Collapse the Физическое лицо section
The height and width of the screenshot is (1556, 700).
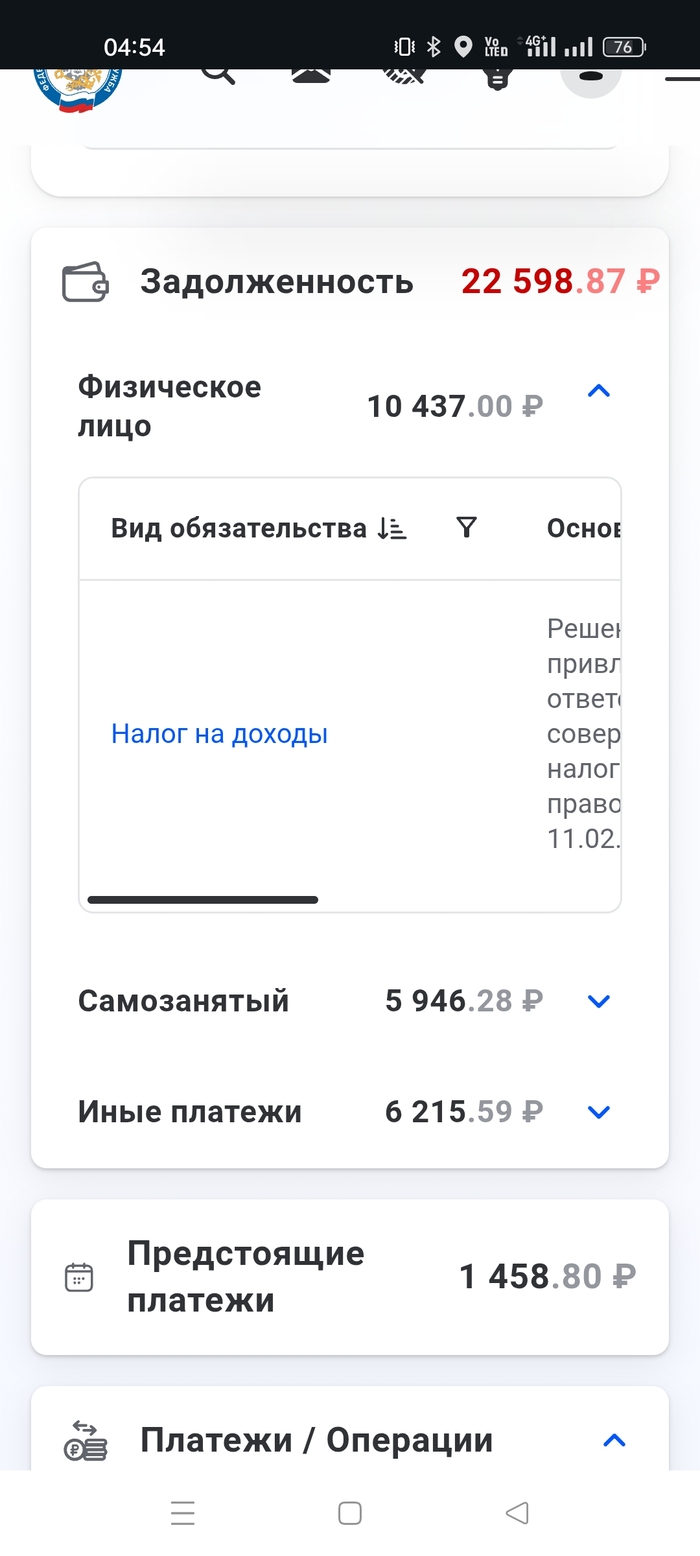point(598,391)
